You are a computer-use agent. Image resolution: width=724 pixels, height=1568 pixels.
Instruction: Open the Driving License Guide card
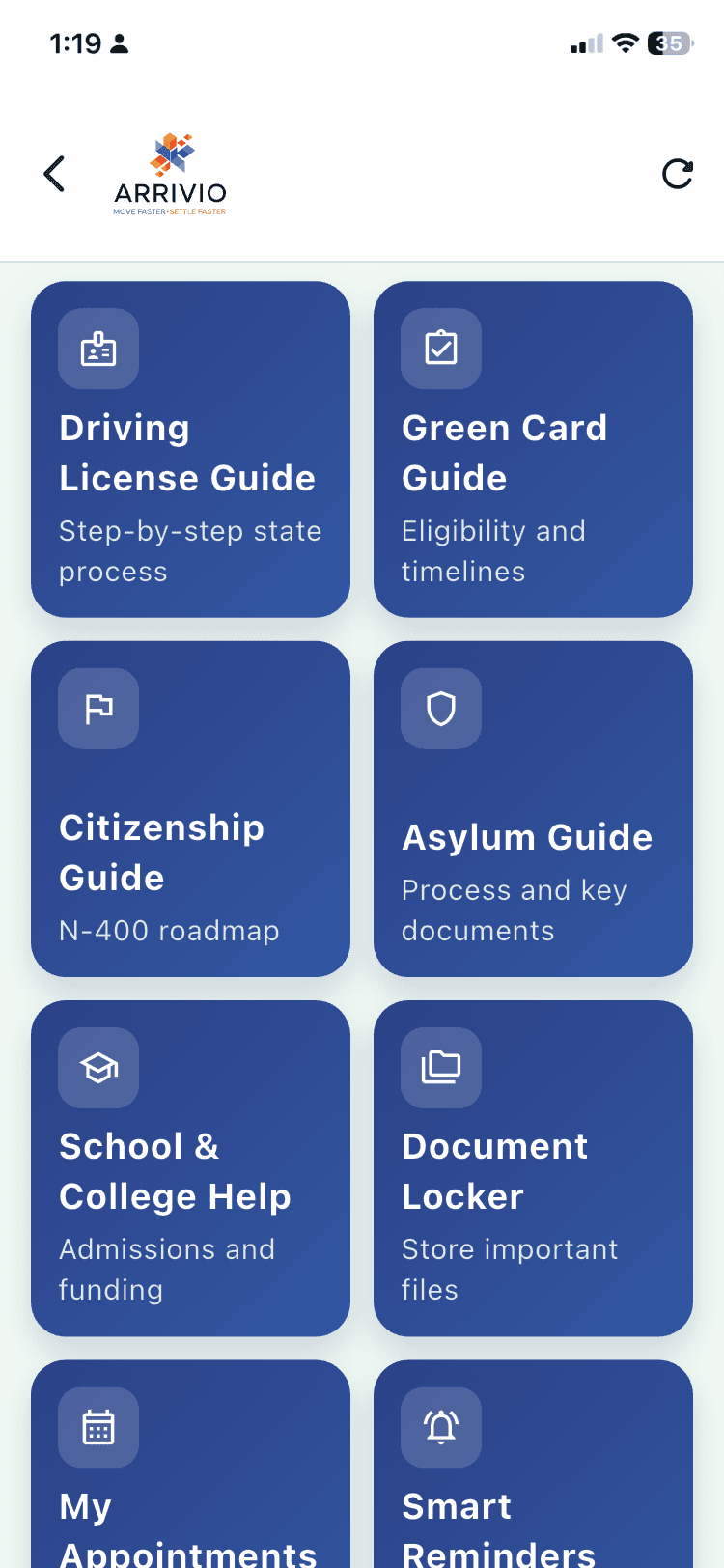190,450
